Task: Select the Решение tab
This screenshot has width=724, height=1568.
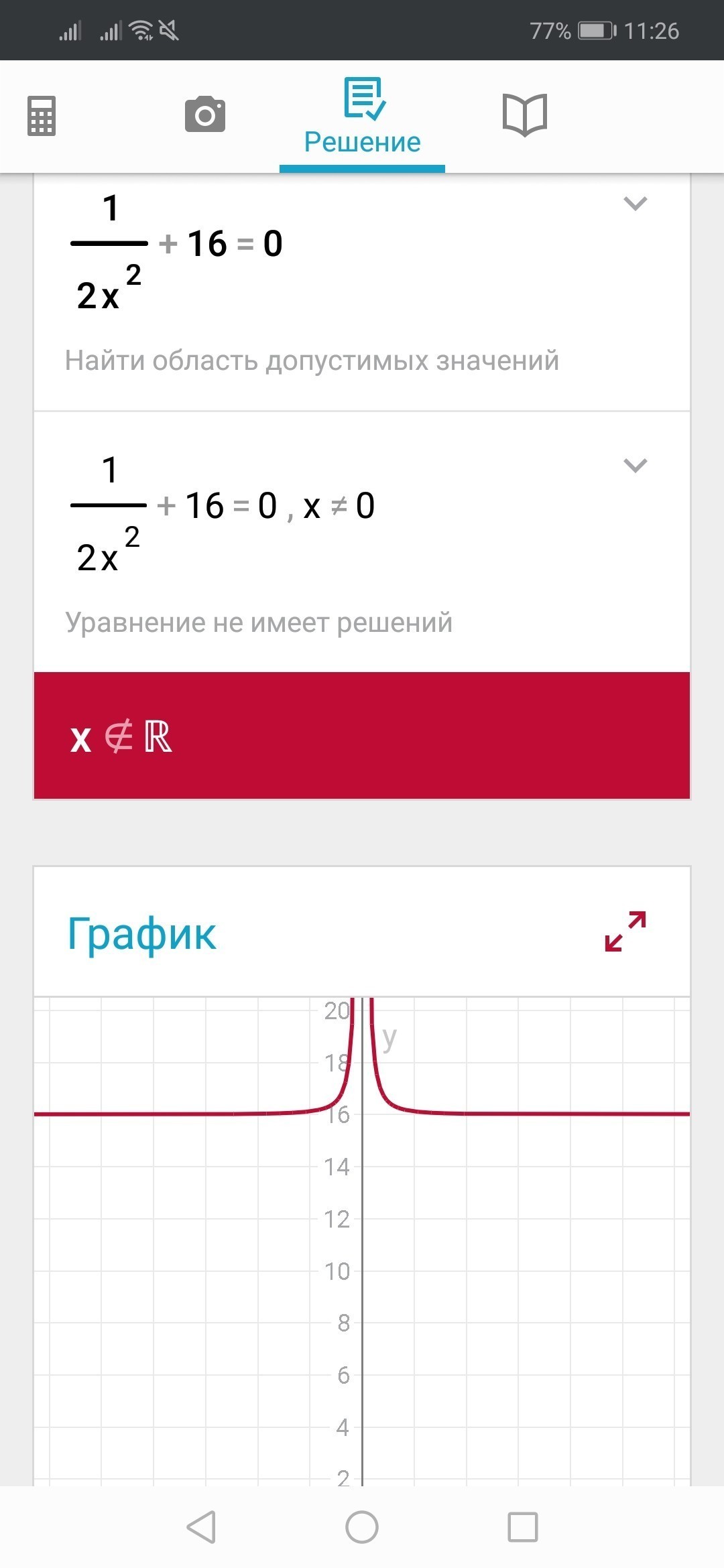Action: [363, 117]
